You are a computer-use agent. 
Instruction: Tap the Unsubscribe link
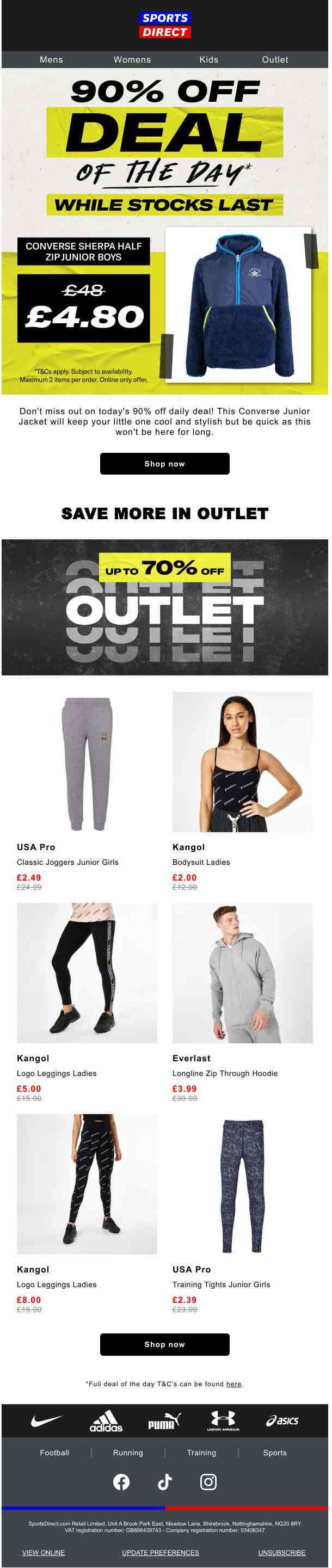pyautogui.click(x=281, y=1553)
